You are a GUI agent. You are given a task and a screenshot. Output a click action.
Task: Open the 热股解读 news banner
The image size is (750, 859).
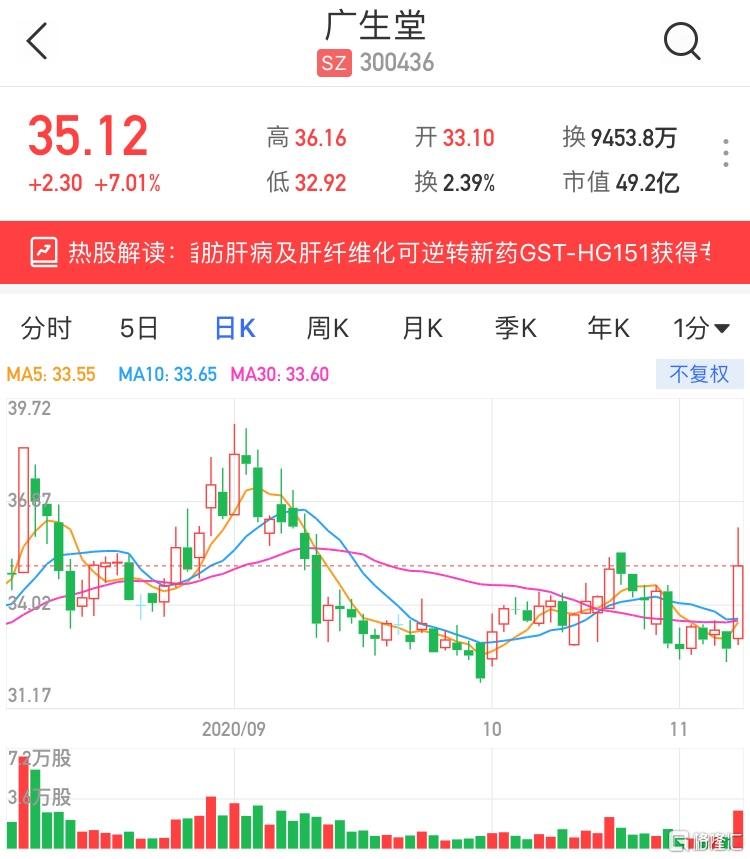pyautogui.click(x=375, y=251)
